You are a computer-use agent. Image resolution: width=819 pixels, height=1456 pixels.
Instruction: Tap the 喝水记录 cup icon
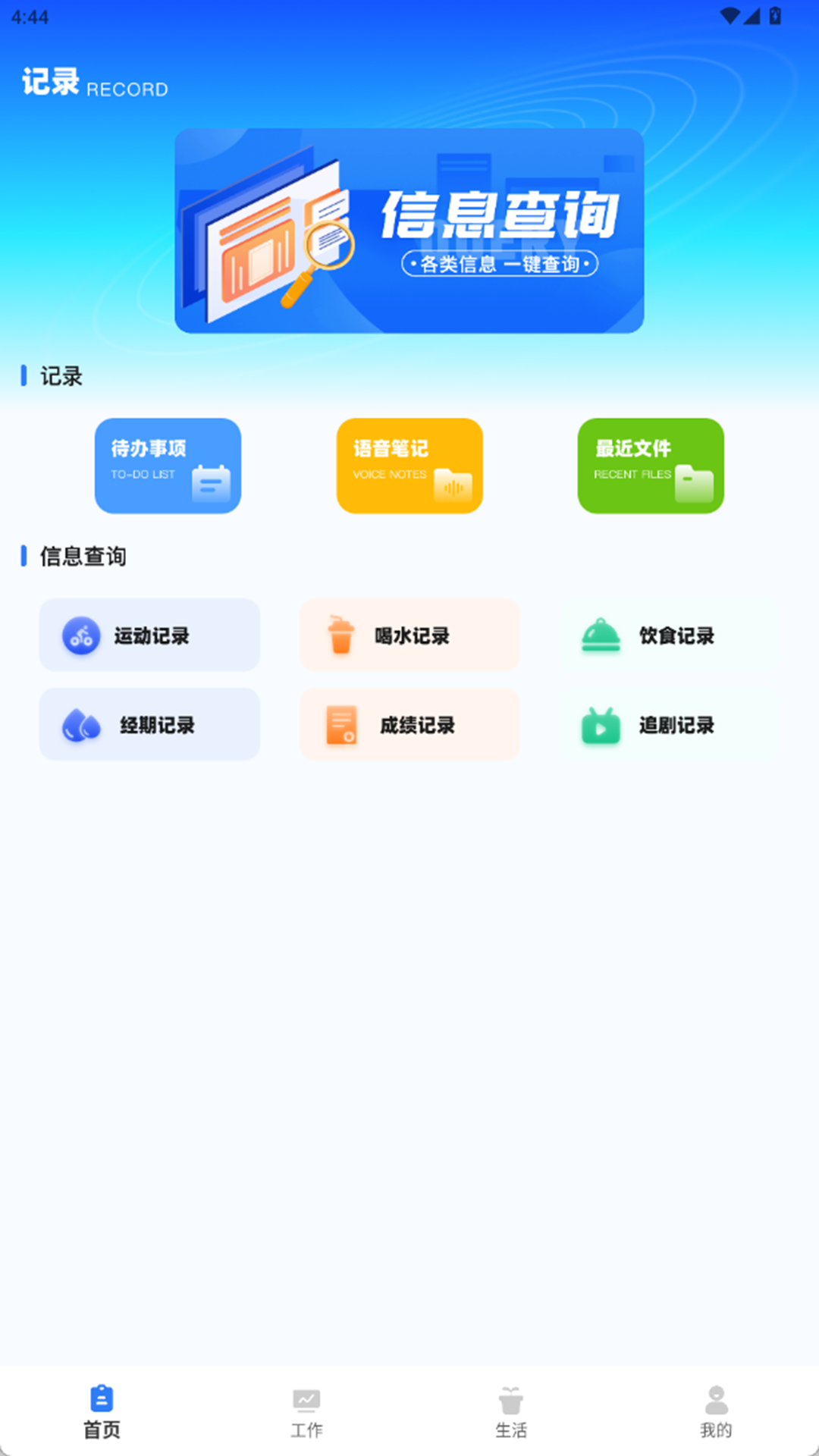click(x=340, y=635)
